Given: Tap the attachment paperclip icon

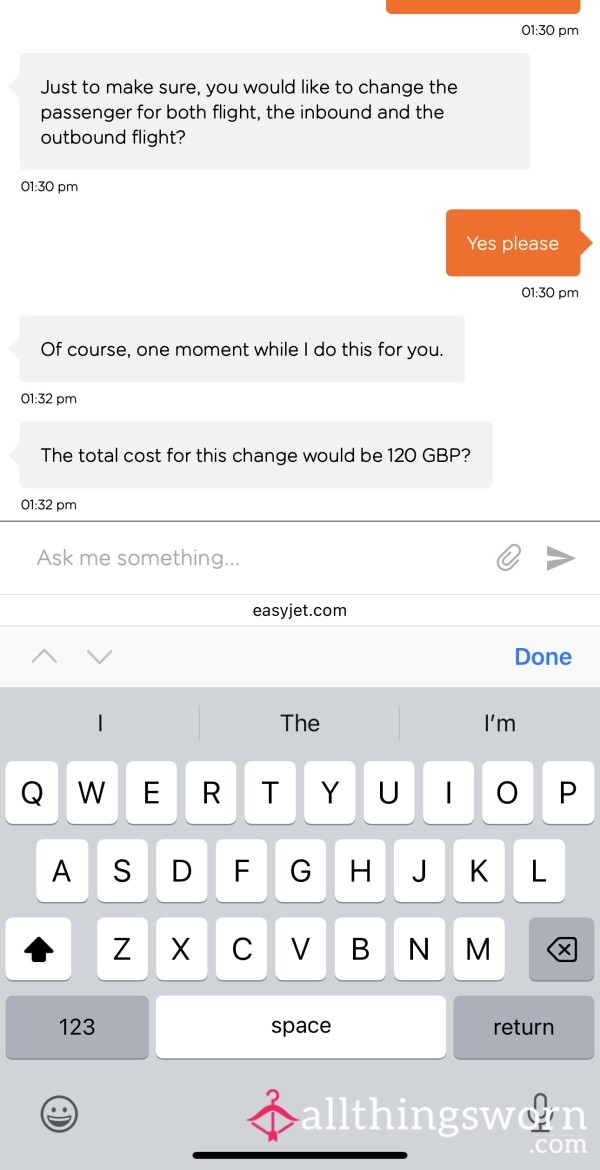Looking at the screenshot, I should (x=508, y=557).
